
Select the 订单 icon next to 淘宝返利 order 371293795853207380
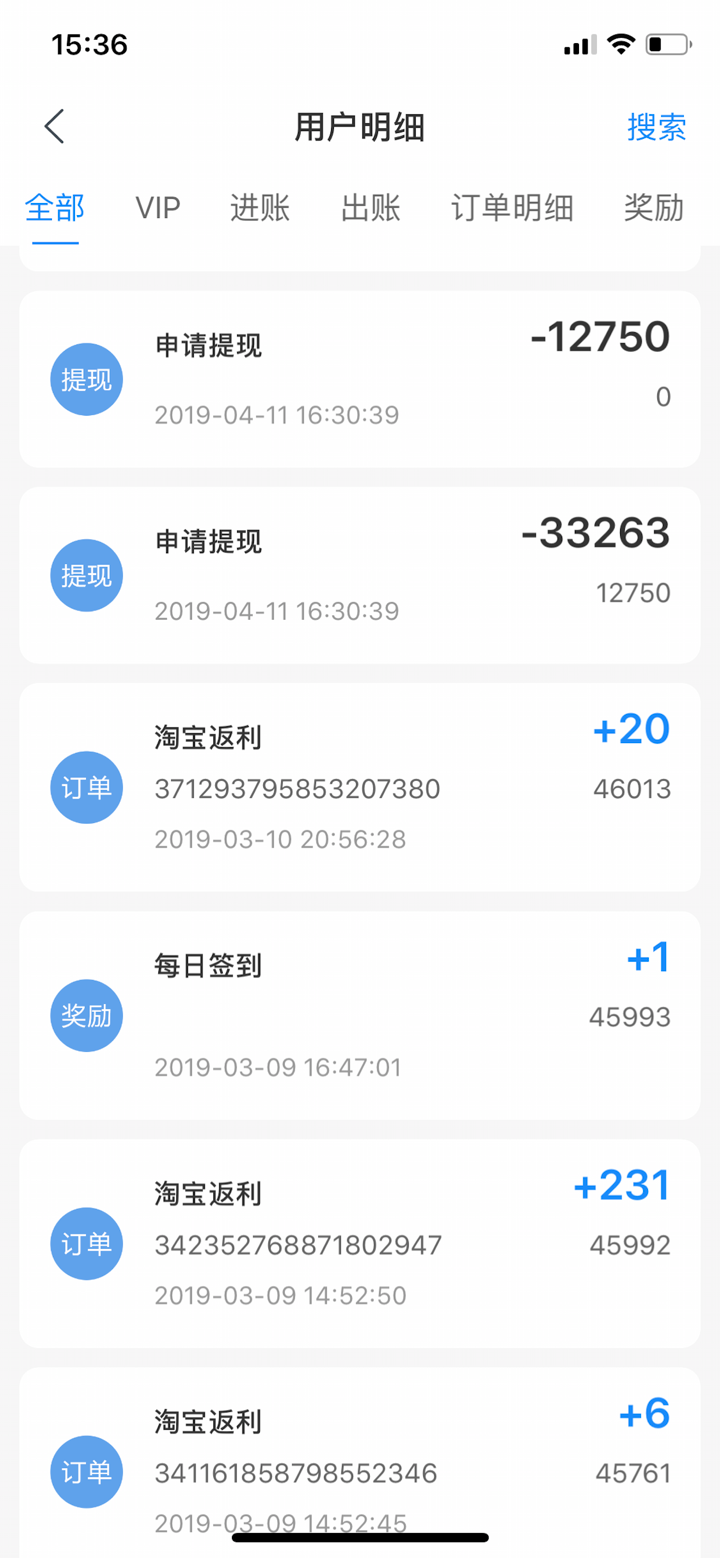86,788
